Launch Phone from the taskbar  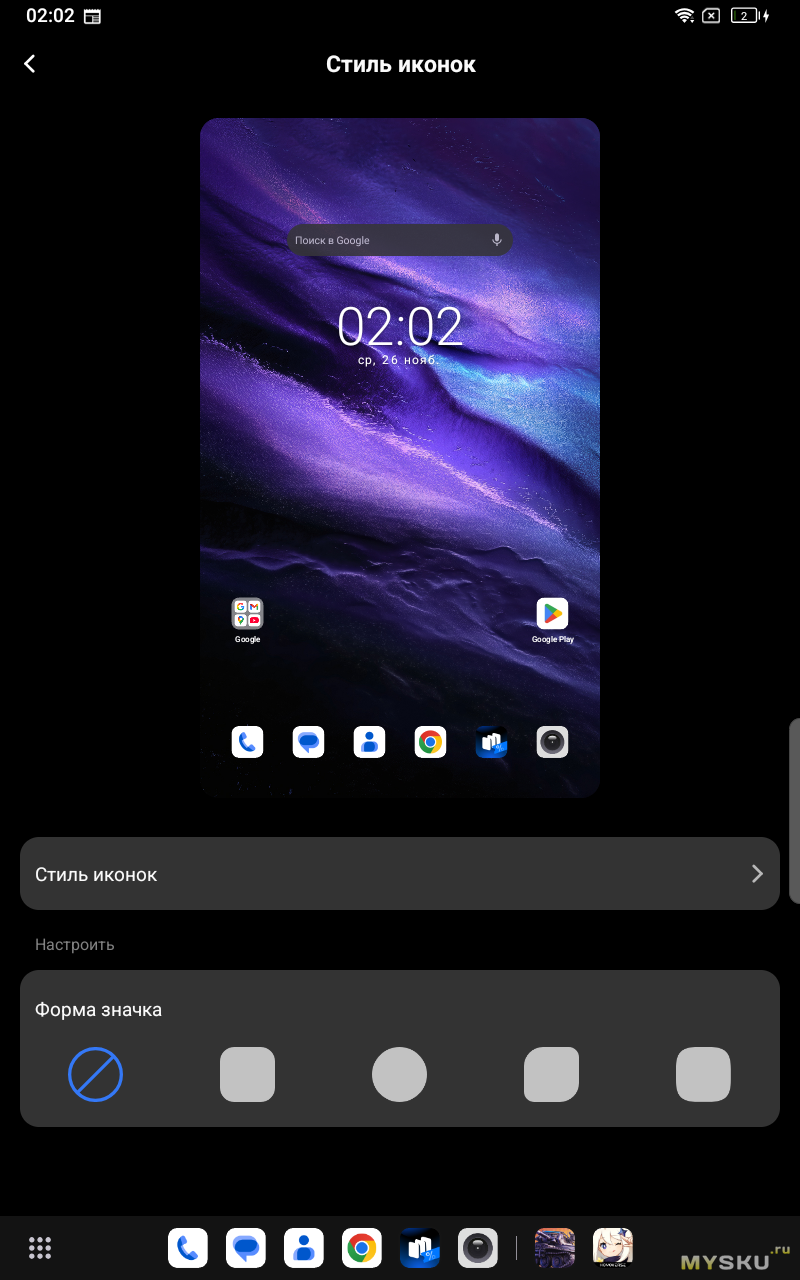pyautogui.click(x=188, y=1248)
